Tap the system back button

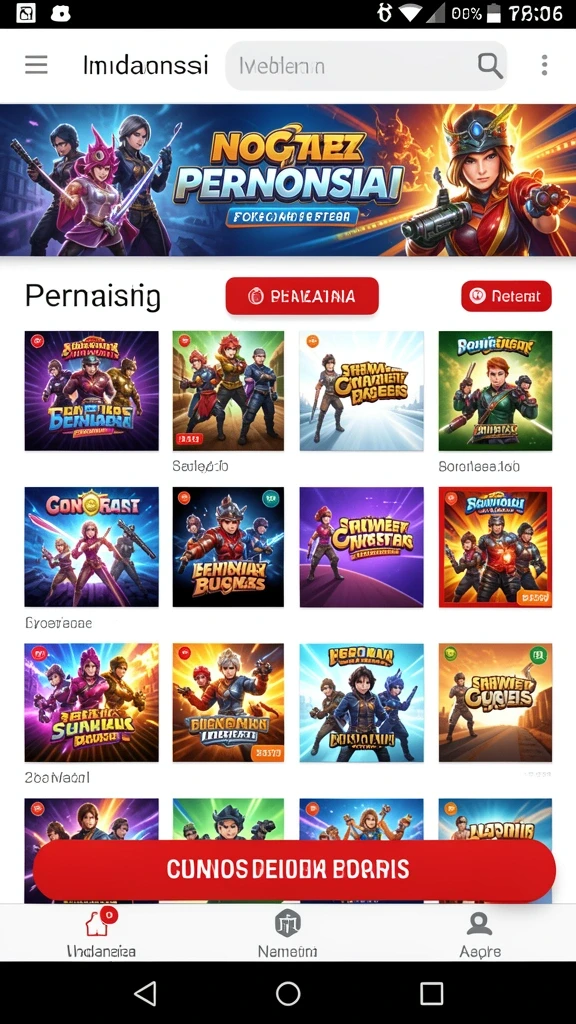(x=145, y=993)
